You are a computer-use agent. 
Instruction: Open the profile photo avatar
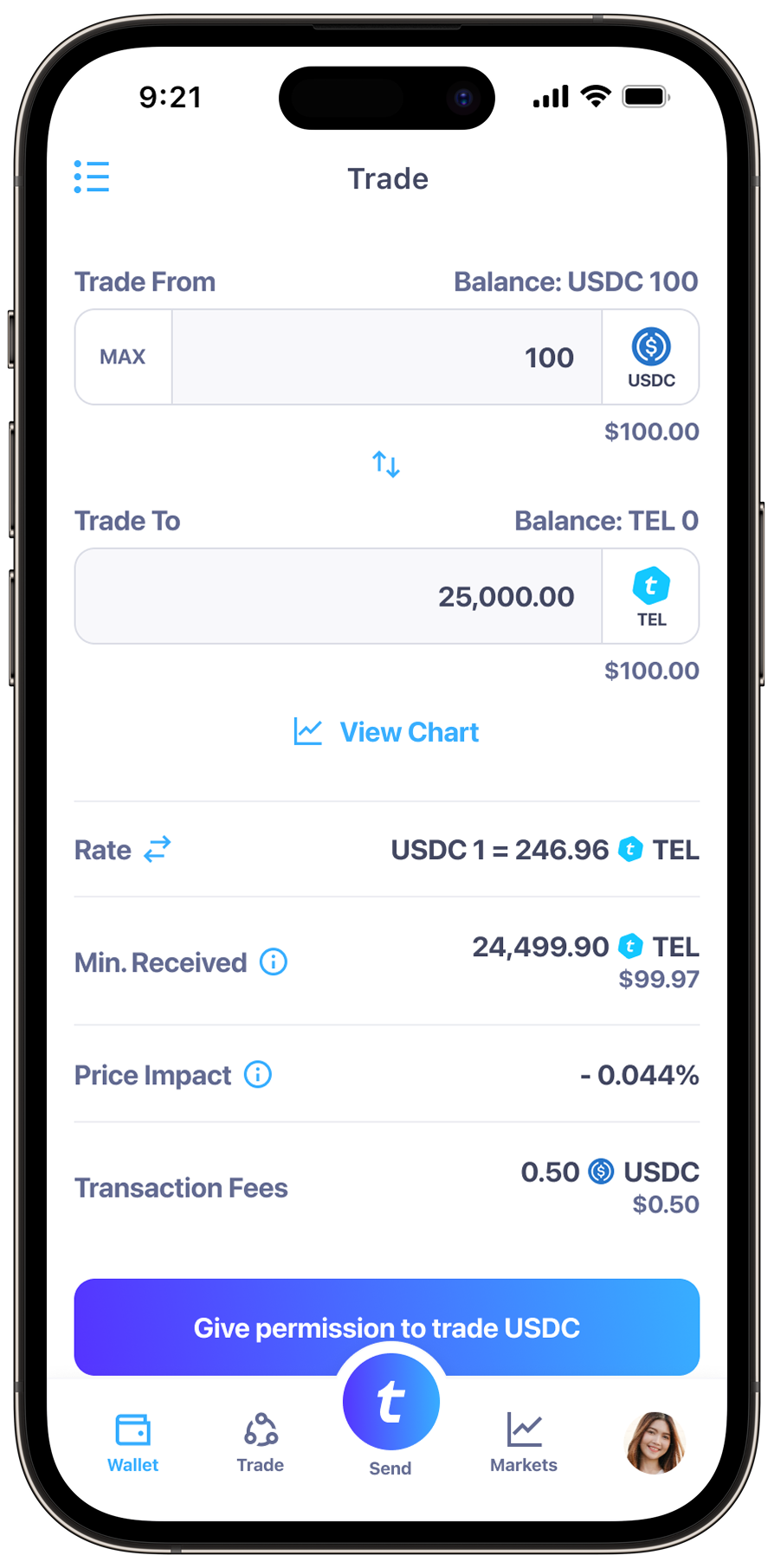pyautogui.click(x=655, y=1443)
